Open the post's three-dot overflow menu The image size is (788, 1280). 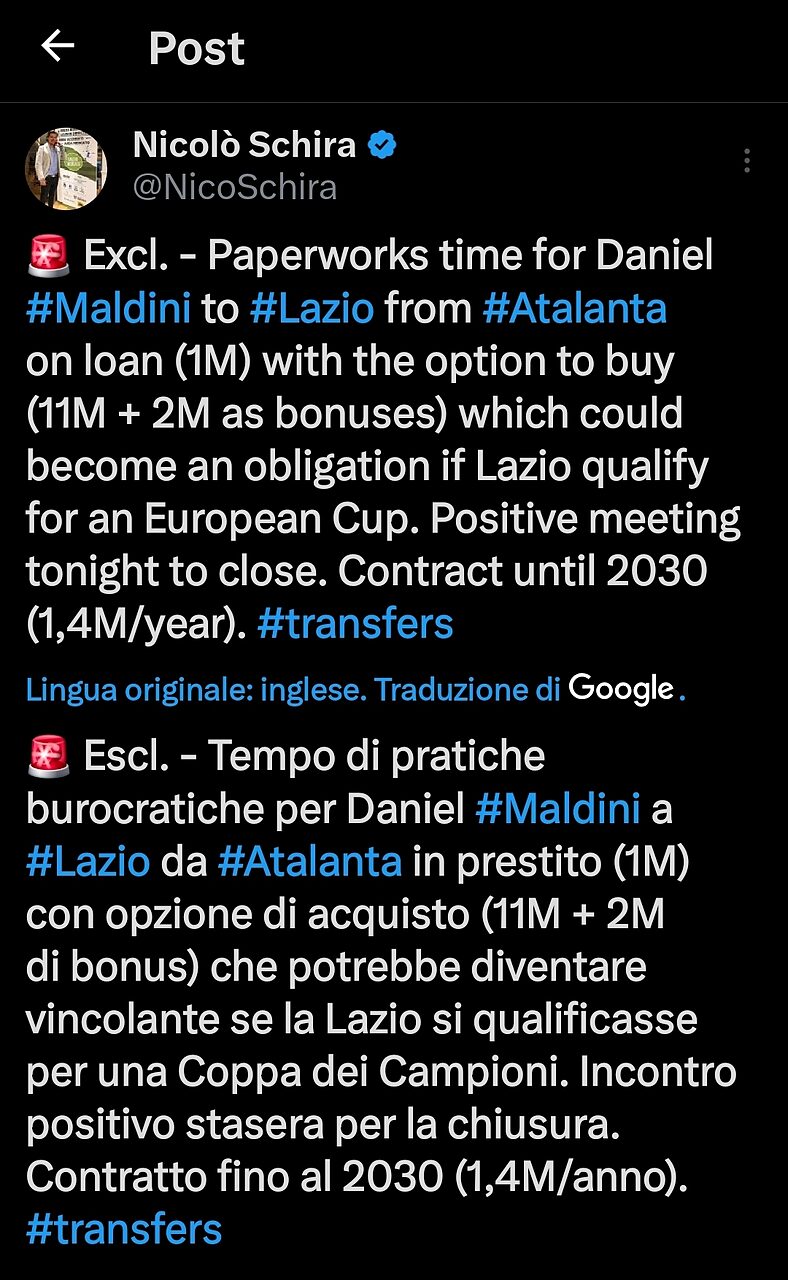[x=747, y=161]
